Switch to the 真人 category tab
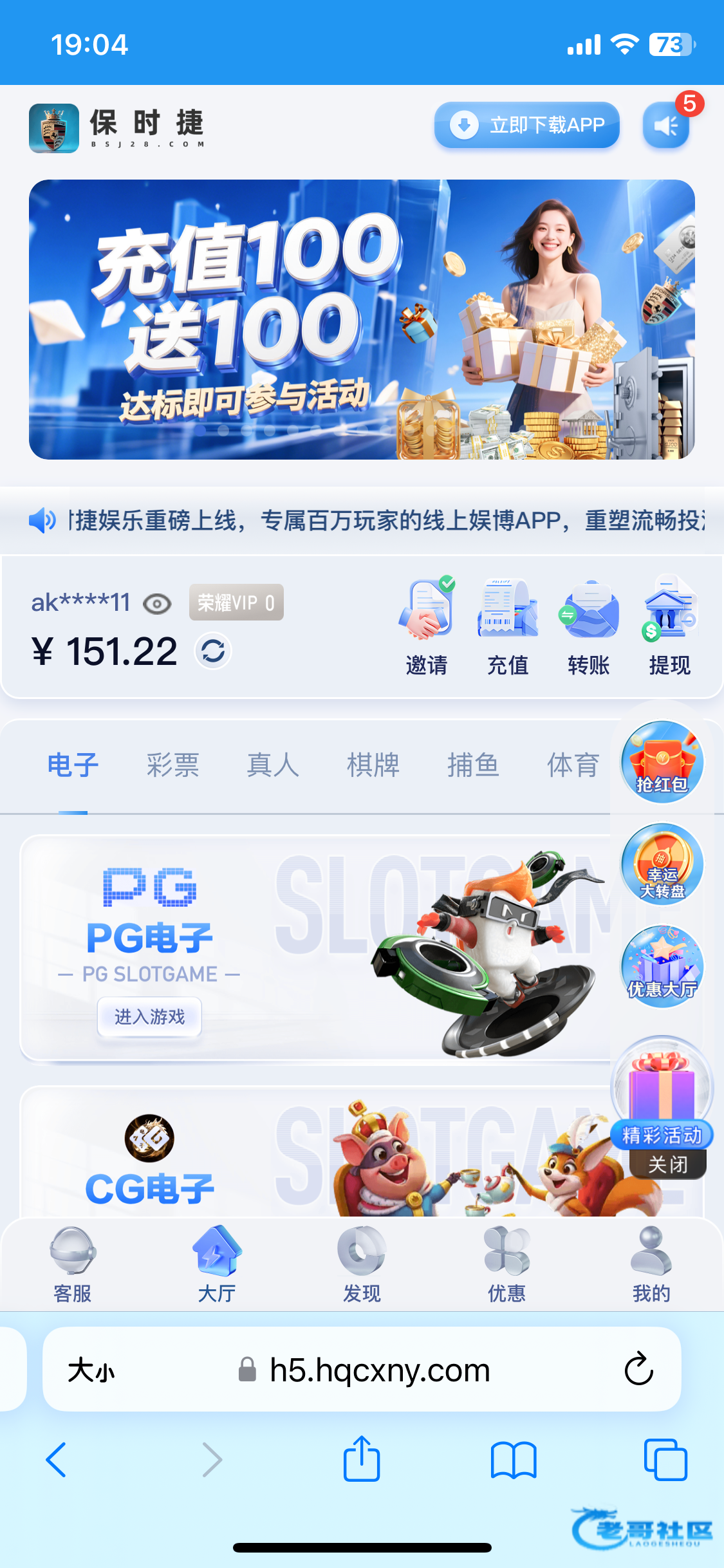724x1568 pixels. [x=273, y=765]
